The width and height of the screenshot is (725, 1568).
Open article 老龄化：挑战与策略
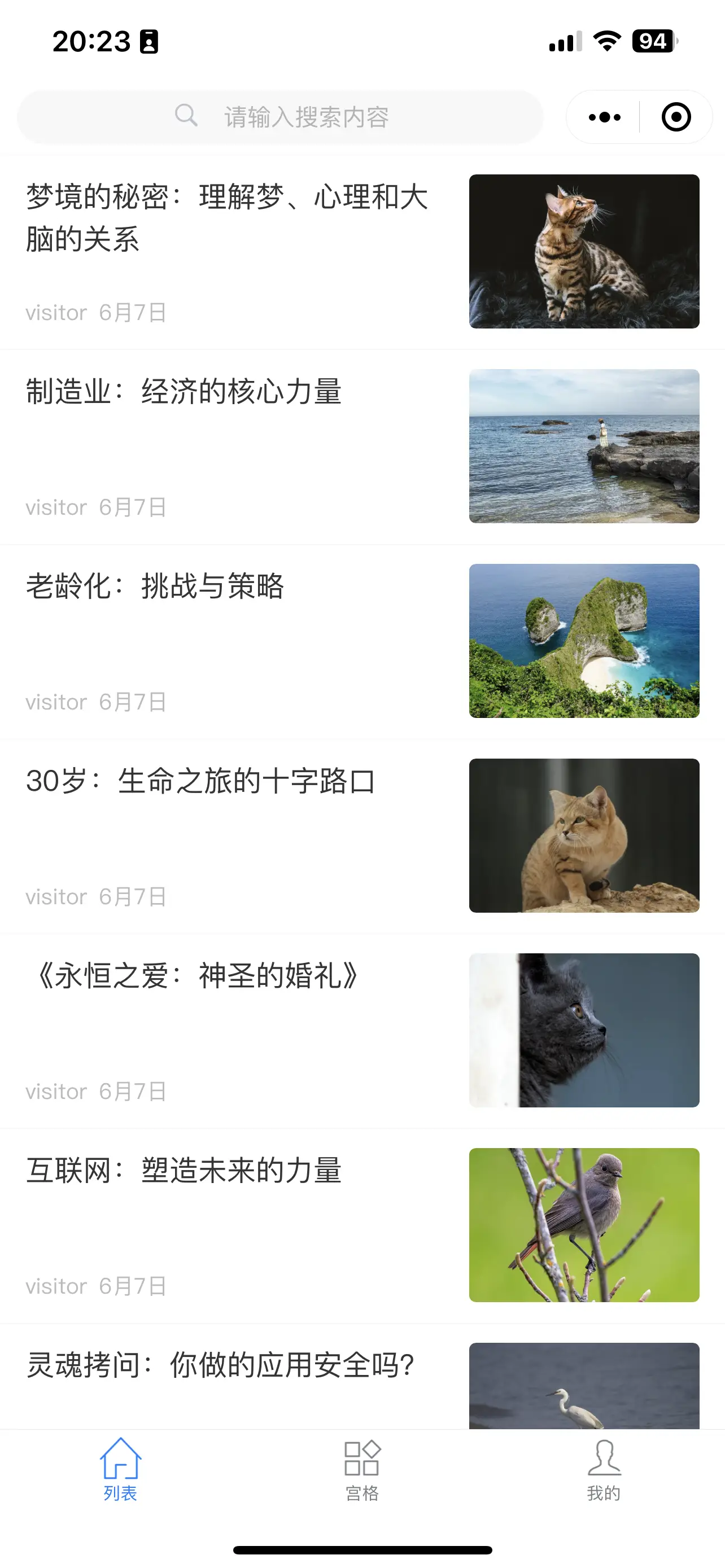click(x=155, y=586)
